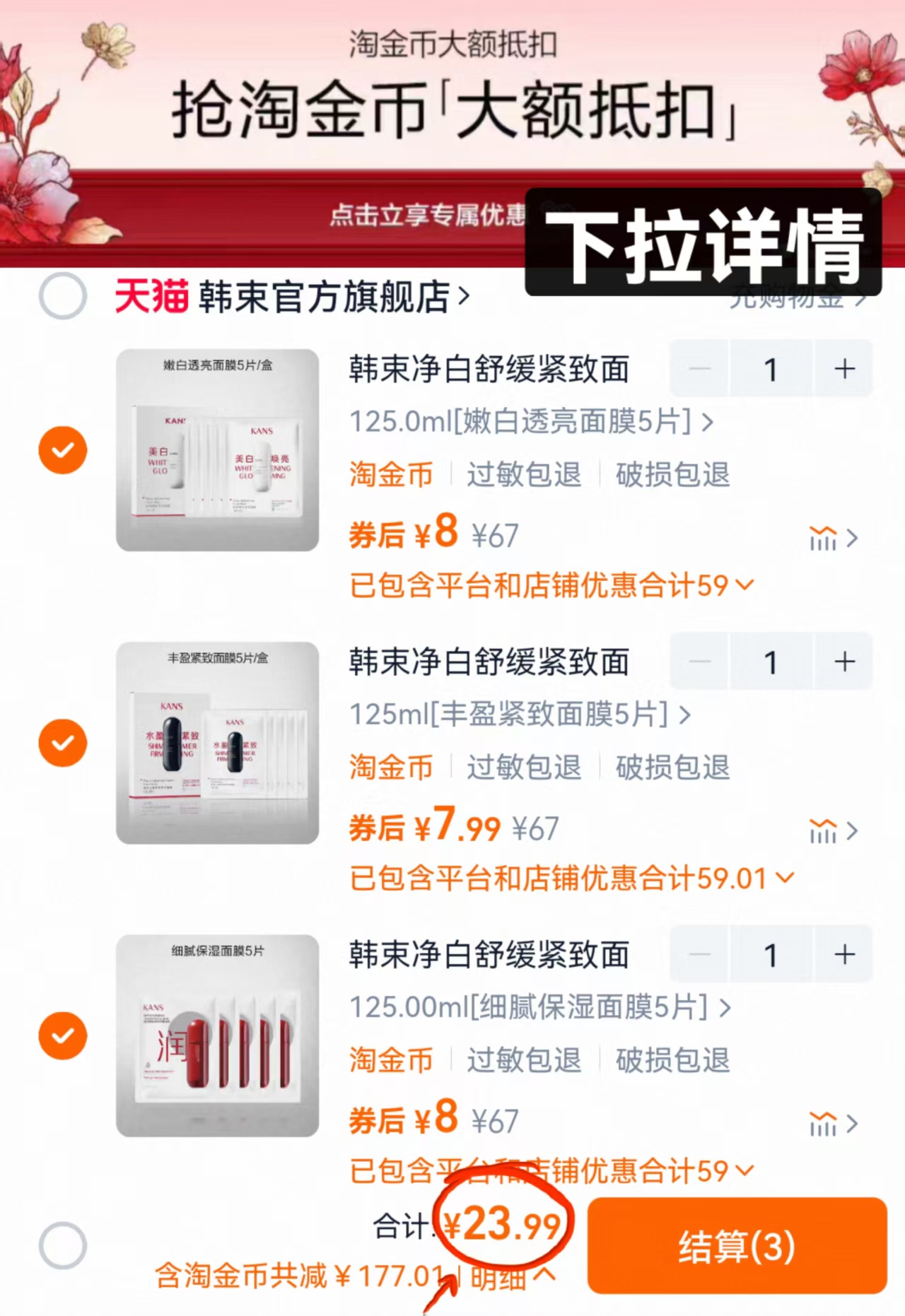Deselect the first 嫩白透亮面膜 product checkbox
The width and height of the screenshot is (905, 1316).
coord(63,450)
